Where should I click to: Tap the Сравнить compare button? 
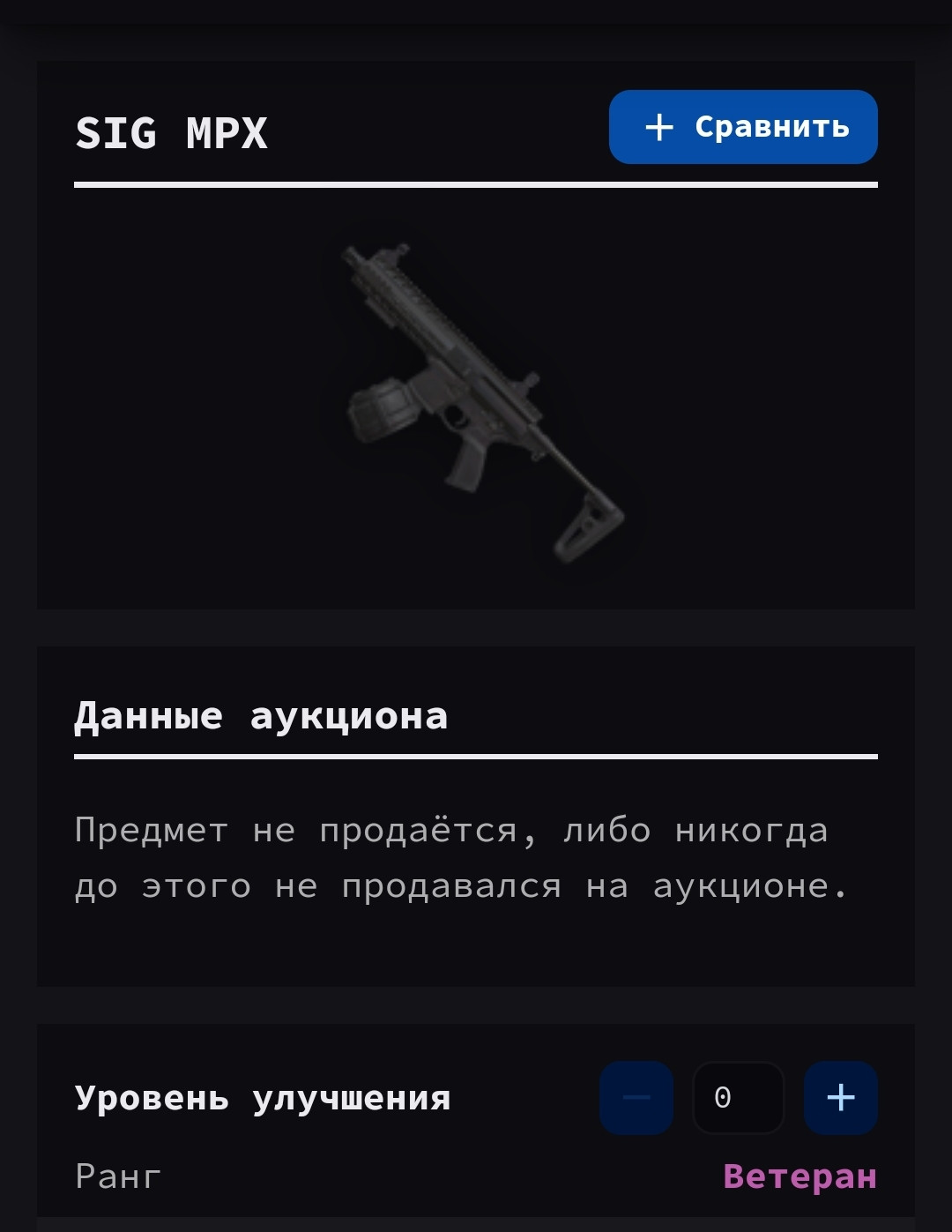(x=743, y=127)
